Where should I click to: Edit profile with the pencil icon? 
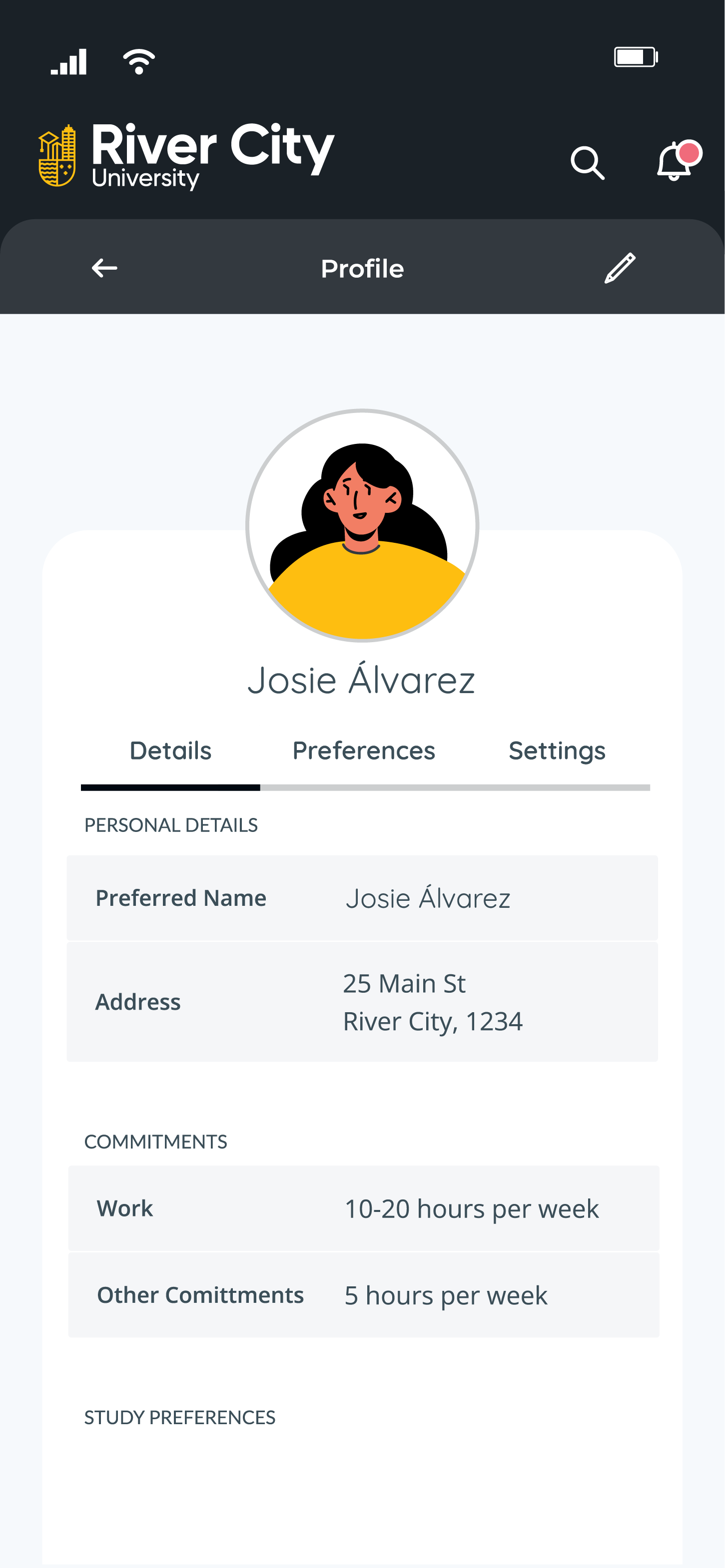620,268
